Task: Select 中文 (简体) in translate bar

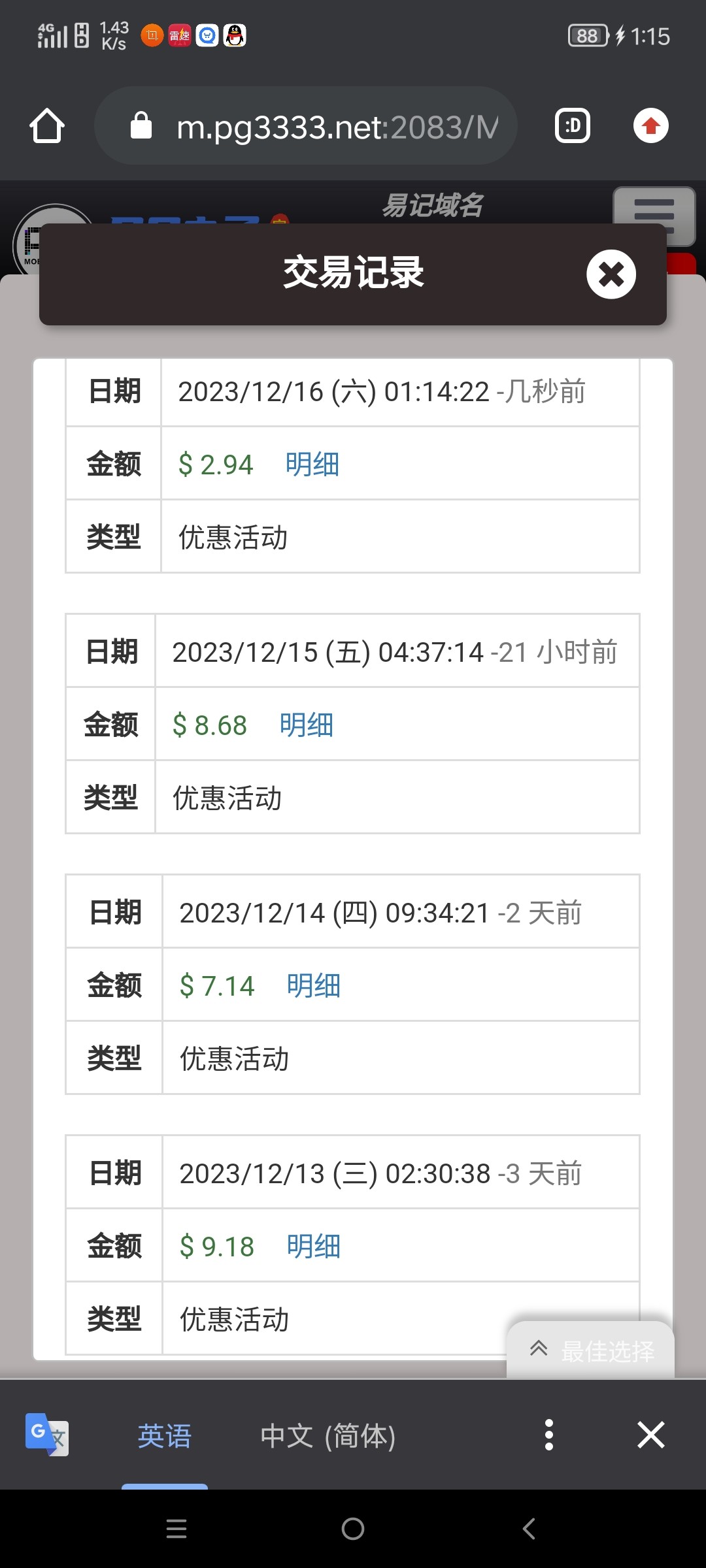Action: [x=328, y=1436]
